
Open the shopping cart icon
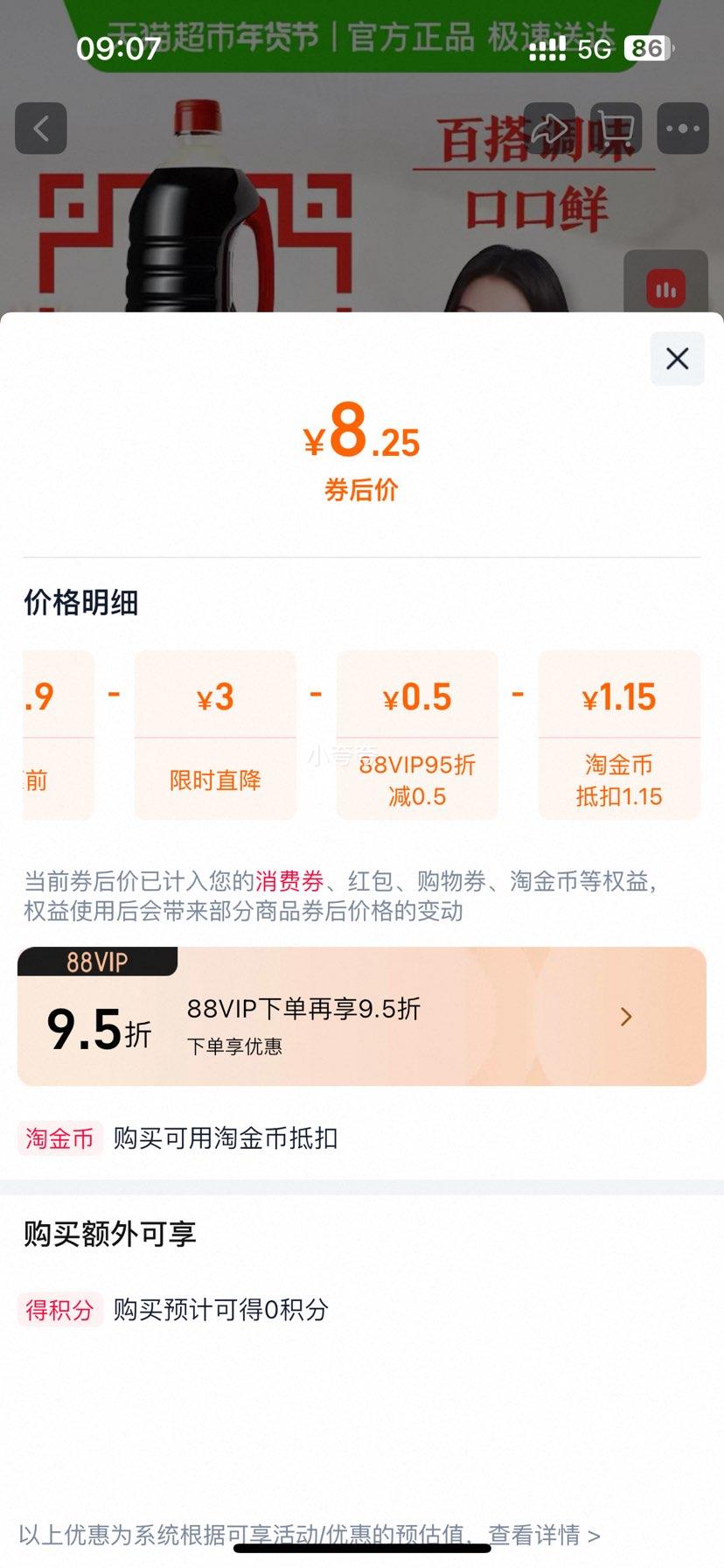coord(615,128)
